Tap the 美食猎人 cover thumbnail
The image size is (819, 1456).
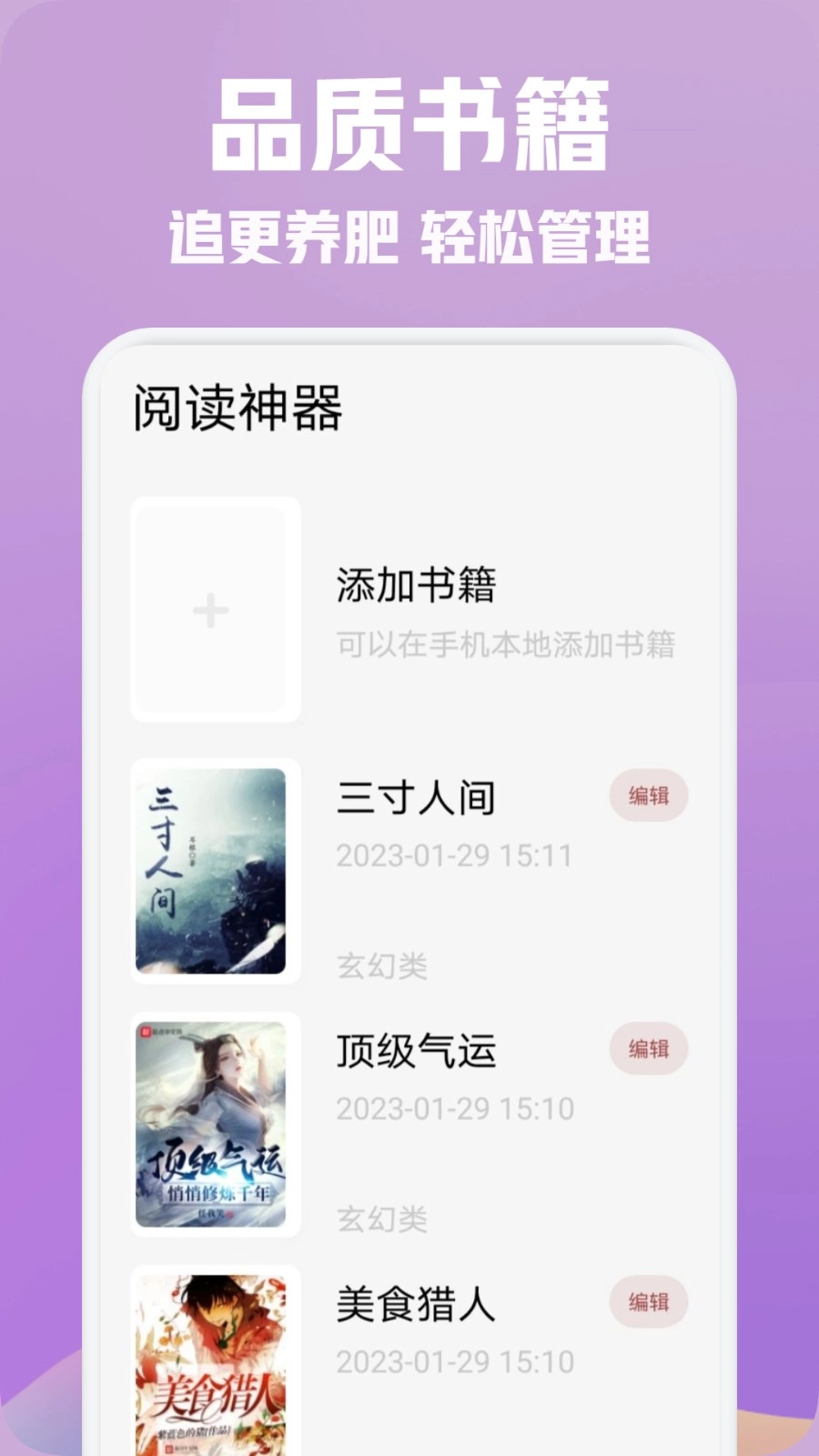213,1365
